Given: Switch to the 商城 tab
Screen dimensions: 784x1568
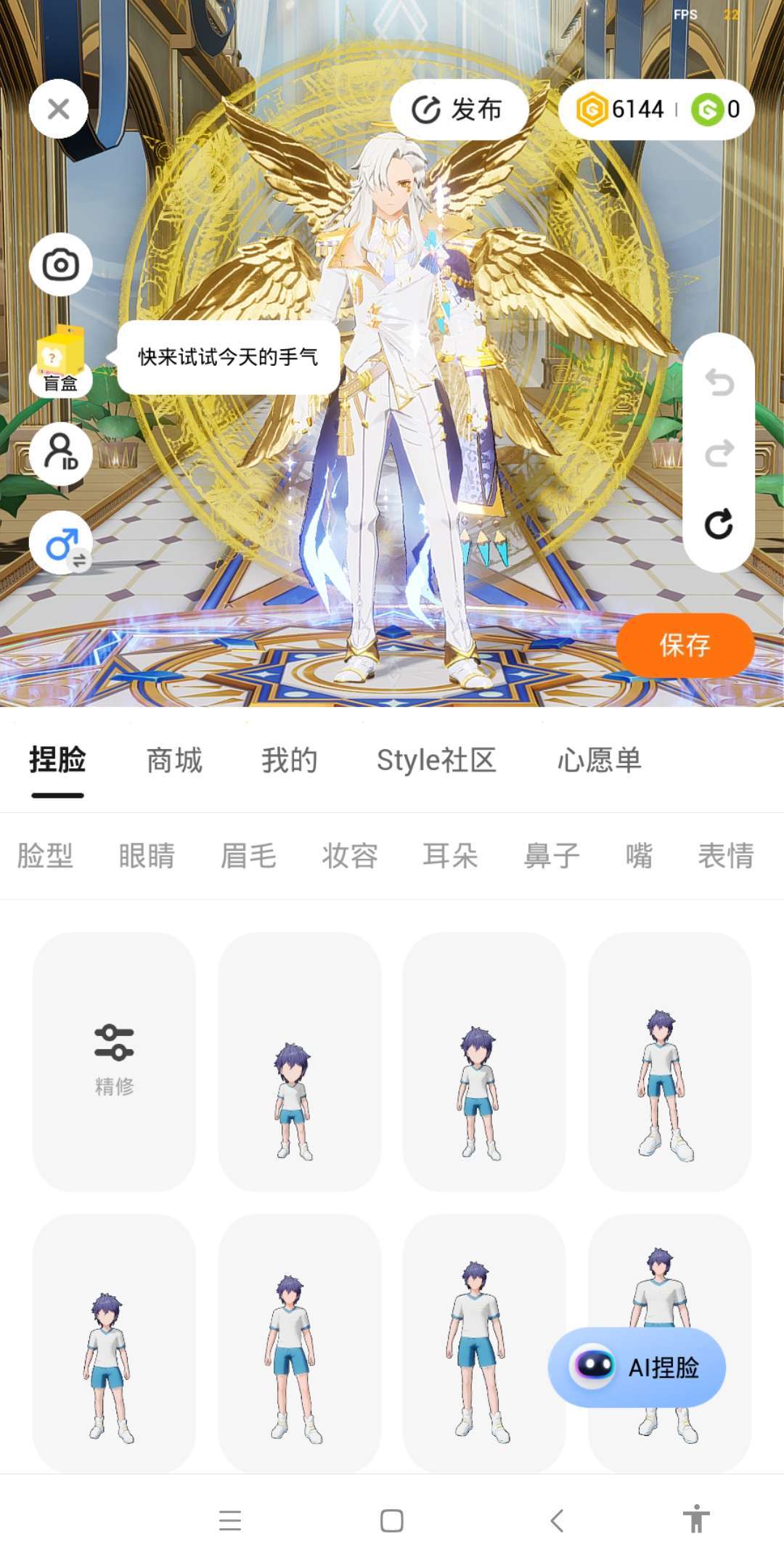Looking at the screenshot, I should click(x=174, y=760).
